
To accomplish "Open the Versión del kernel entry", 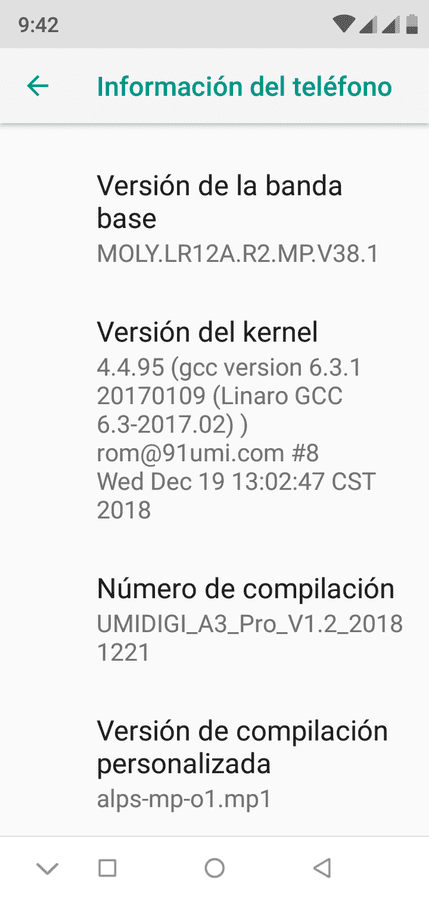I will 214,420.
